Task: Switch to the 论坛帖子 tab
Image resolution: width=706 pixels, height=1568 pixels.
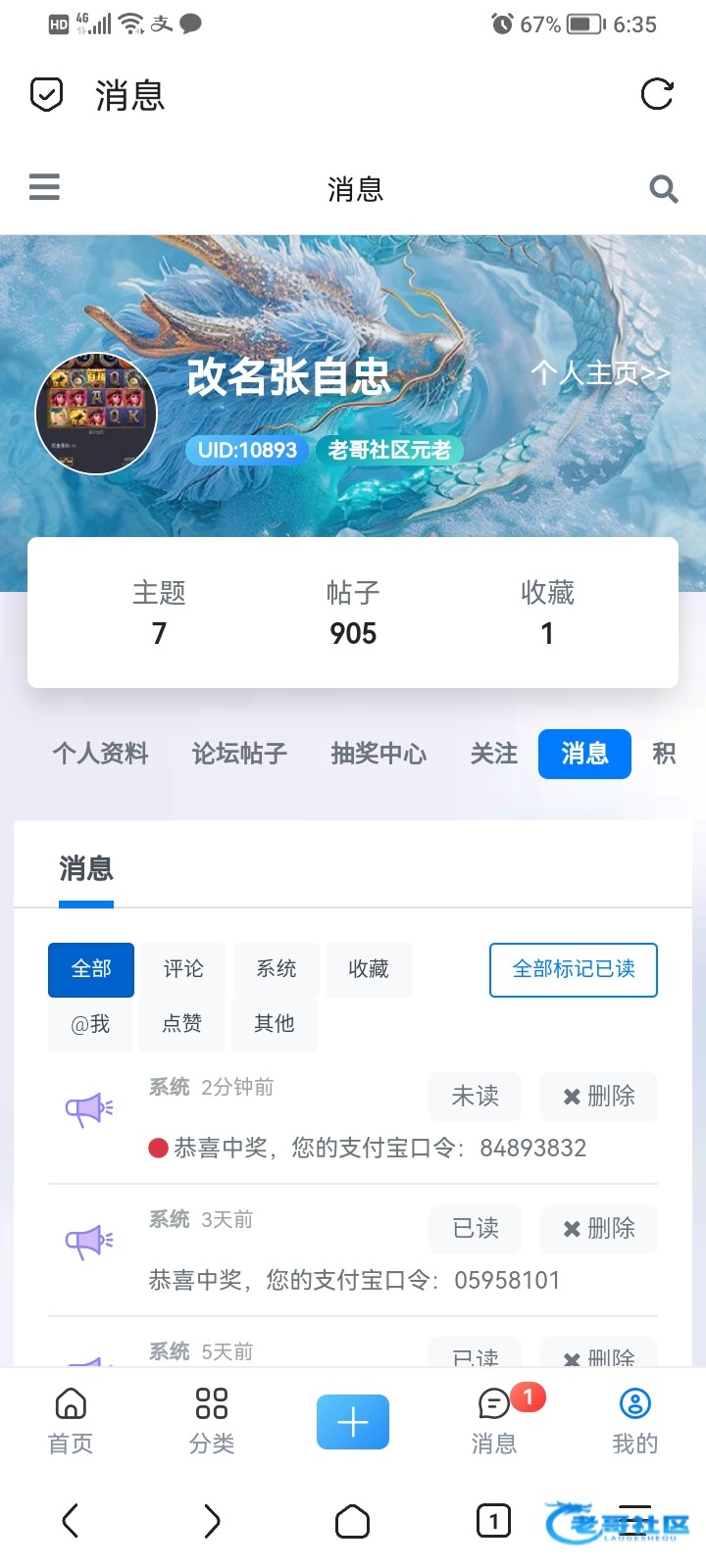Action: (239, 754)
